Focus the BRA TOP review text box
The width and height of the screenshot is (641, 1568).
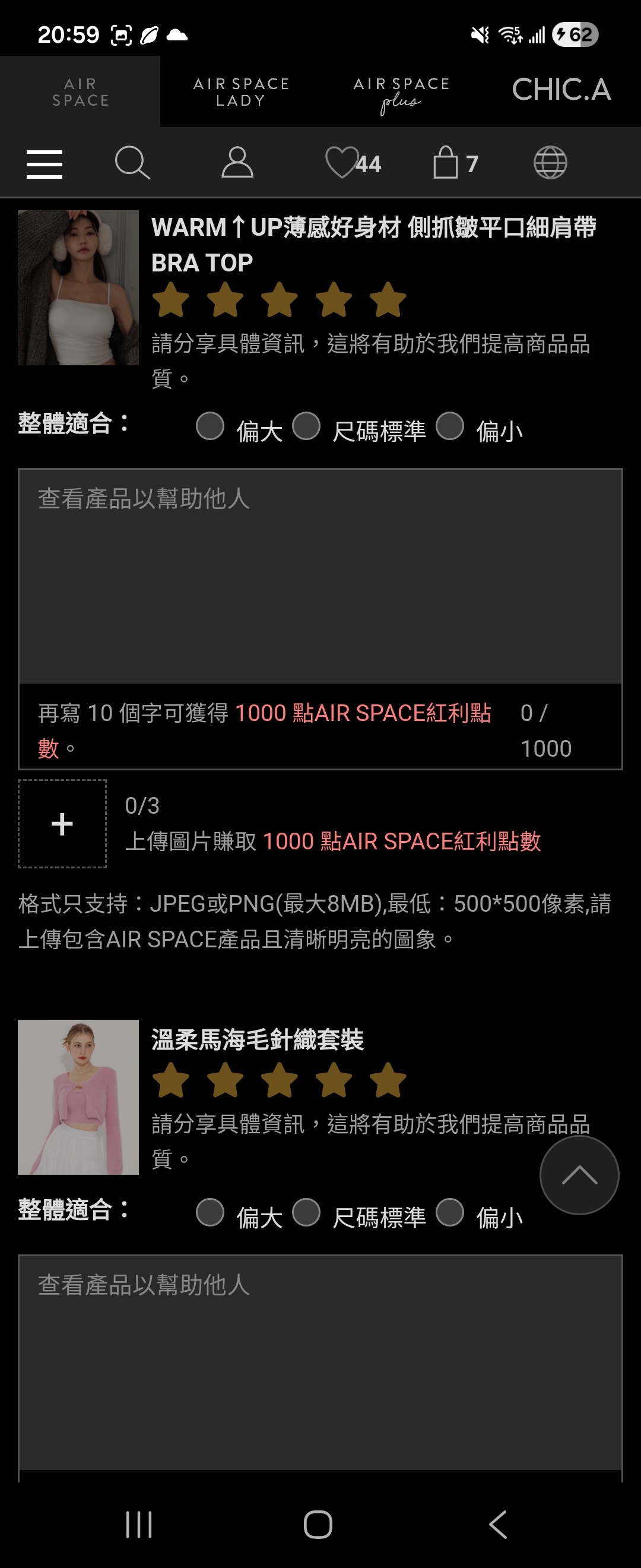tap(320, 576)
